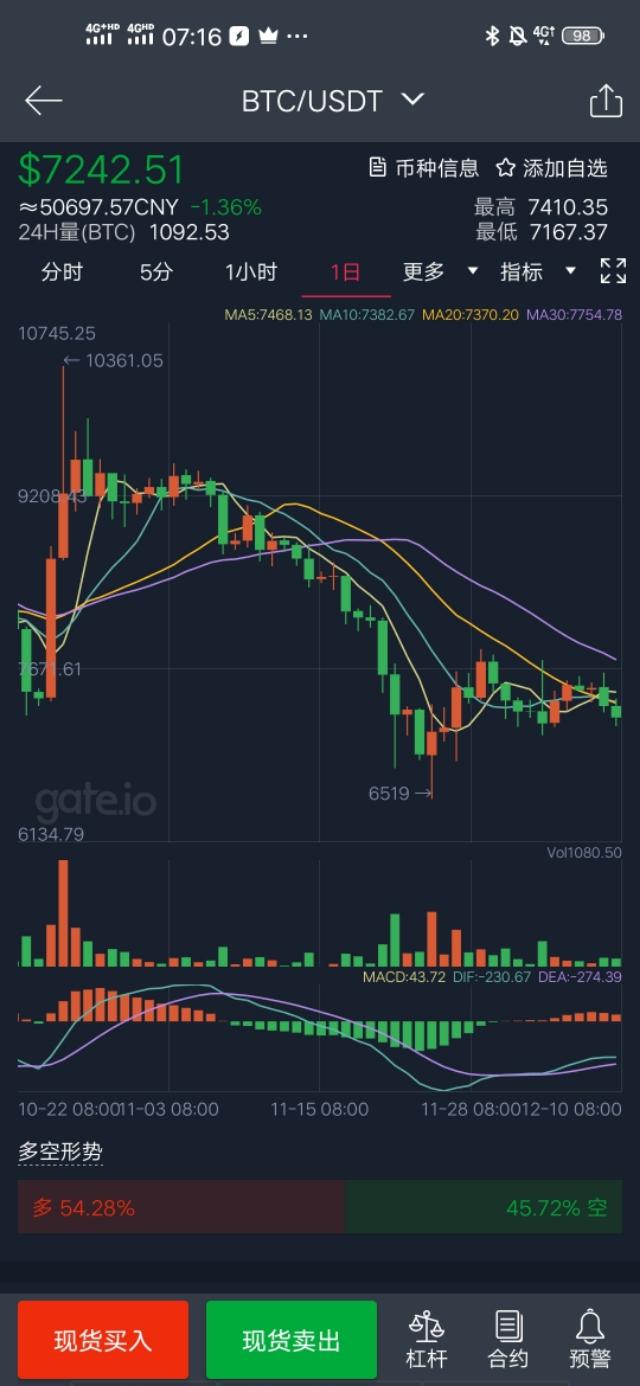Share this chart
The image size is (640, 1386).
605,101
